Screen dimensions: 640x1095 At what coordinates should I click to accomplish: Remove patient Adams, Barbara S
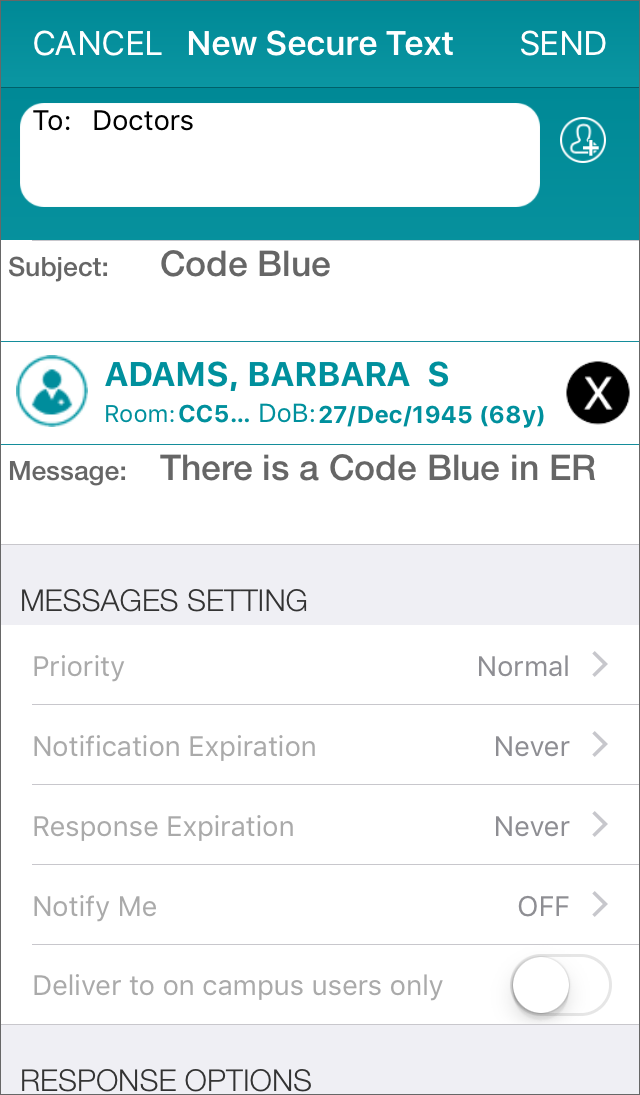(597, 393)
